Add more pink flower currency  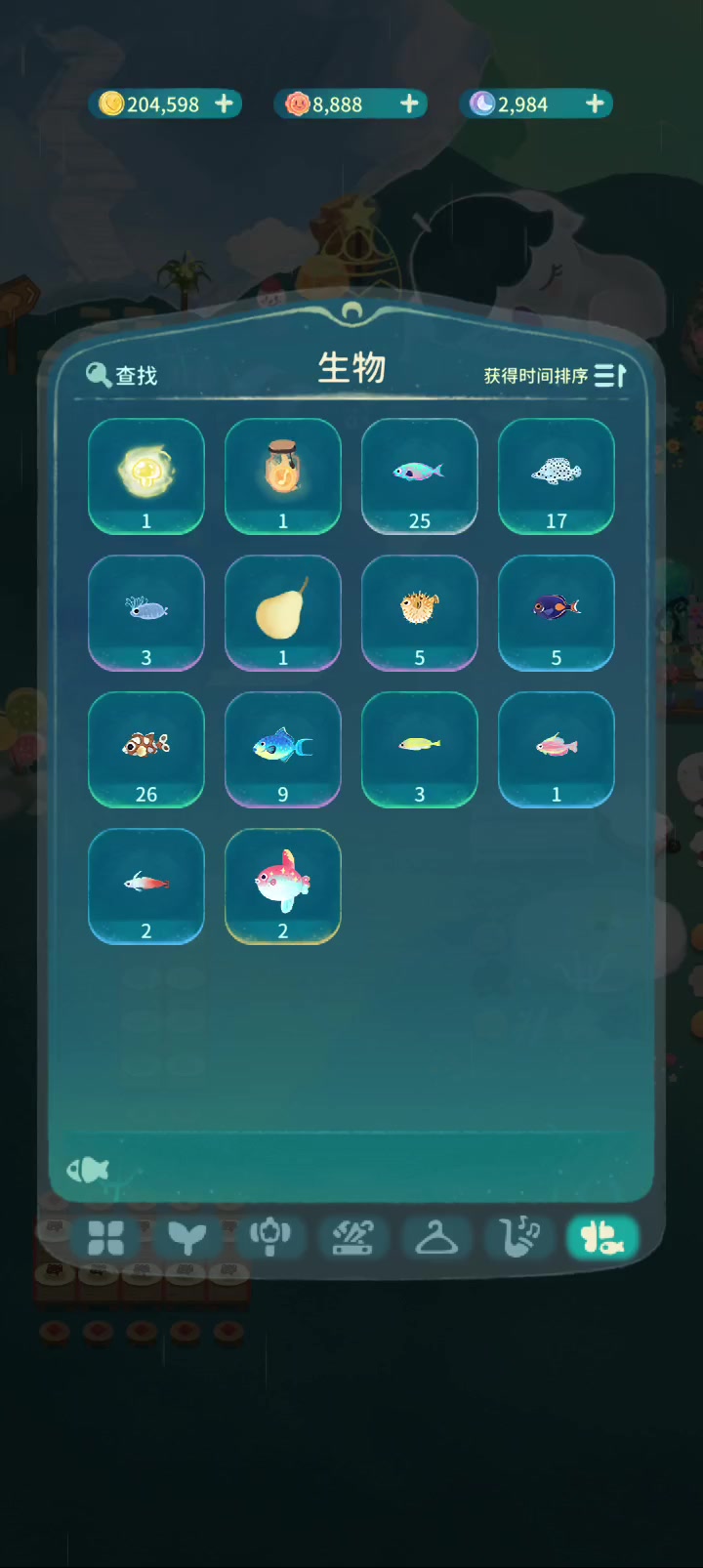coord(409,103)
